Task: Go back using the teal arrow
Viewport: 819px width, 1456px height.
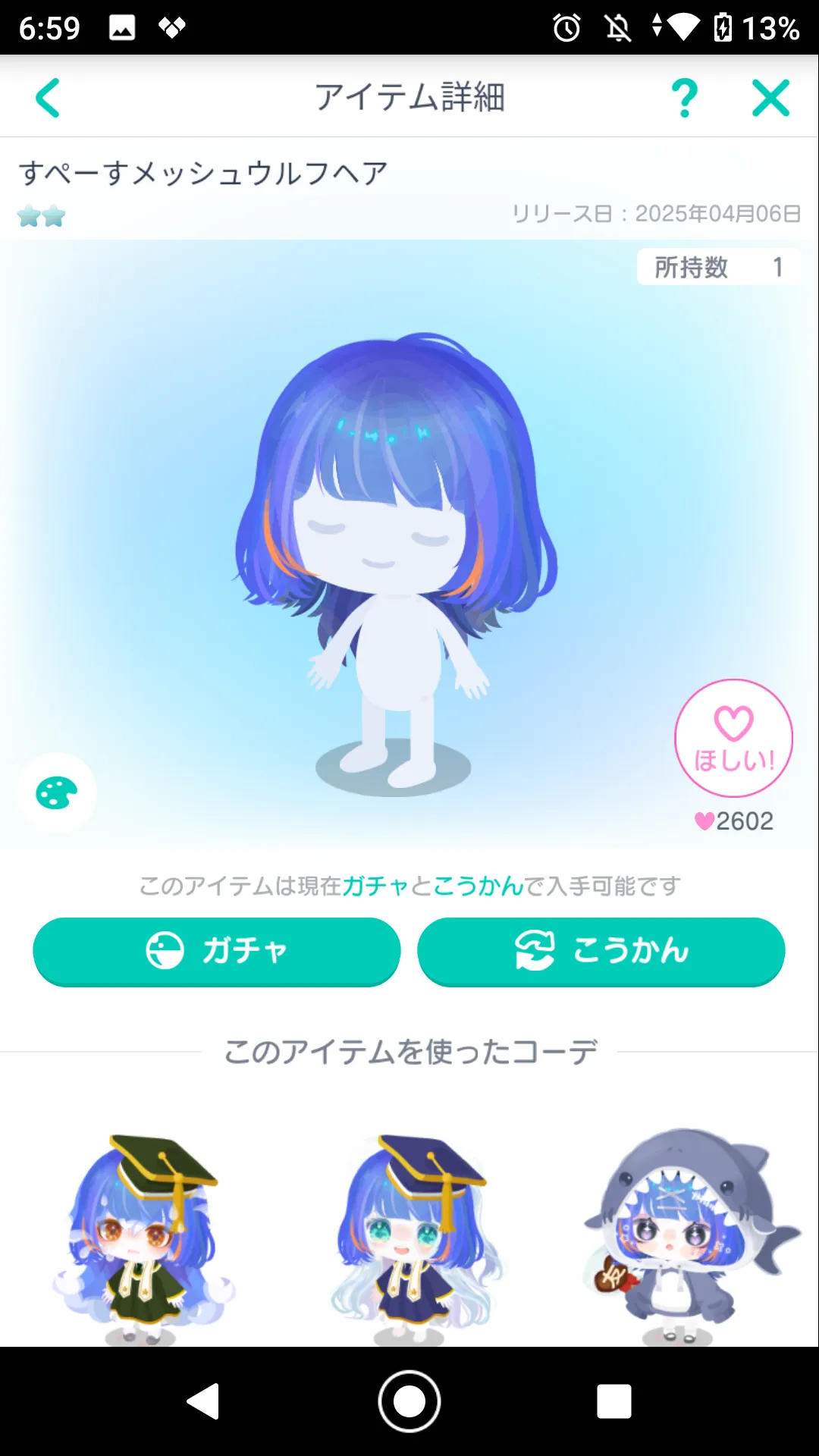Action: tap(48, 98)
